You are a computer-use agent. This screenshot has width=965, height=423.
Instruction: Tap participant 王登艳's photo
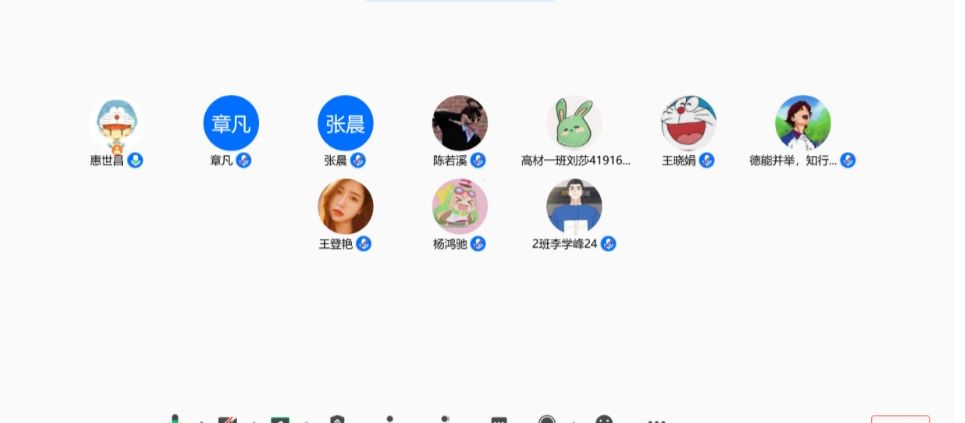[345, 207]
